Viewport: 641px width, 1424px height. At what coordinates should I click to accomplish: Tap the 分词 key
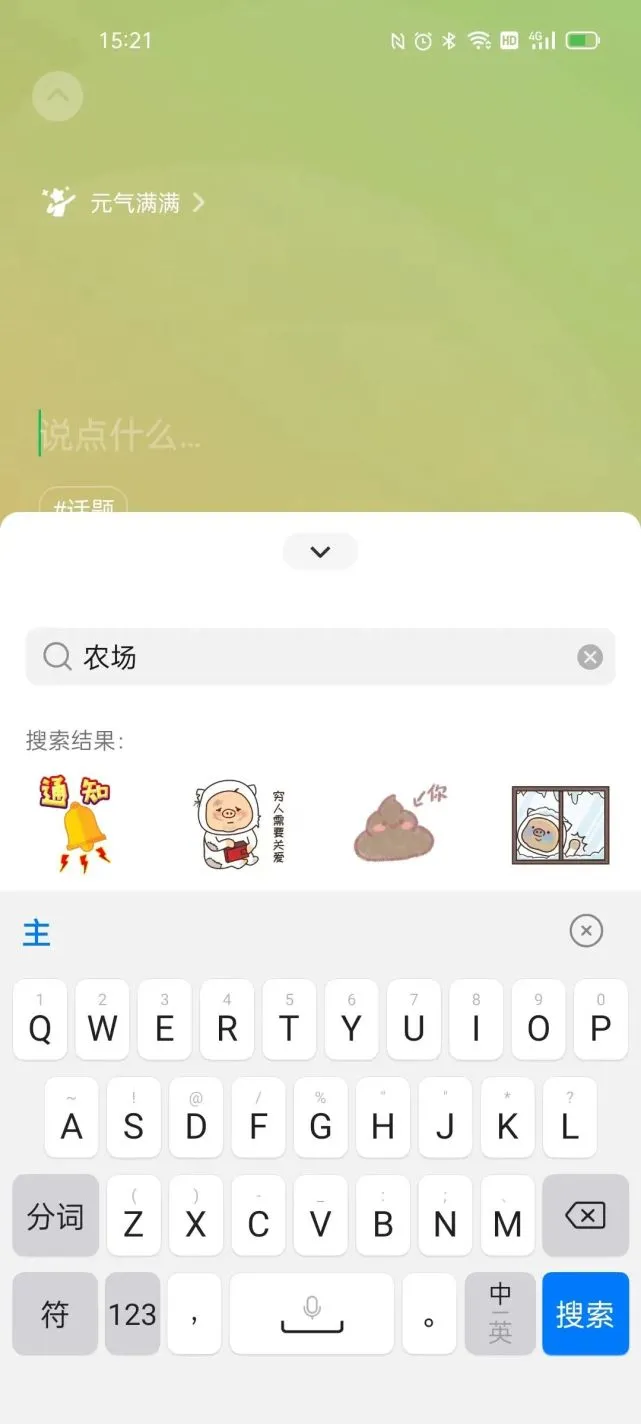click(x=55, y=1216)
